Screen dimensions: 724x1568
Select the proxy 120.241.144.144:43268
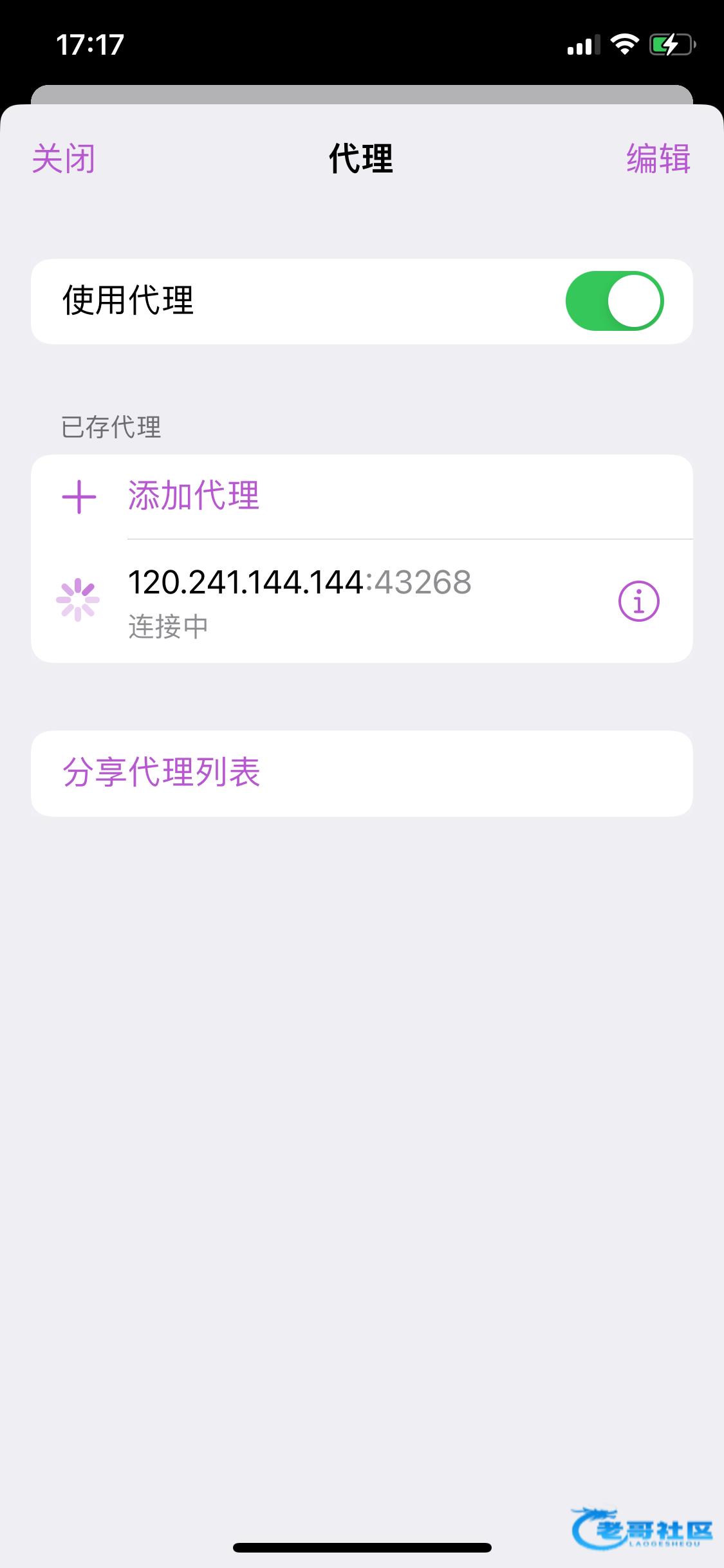click(300, 600)
